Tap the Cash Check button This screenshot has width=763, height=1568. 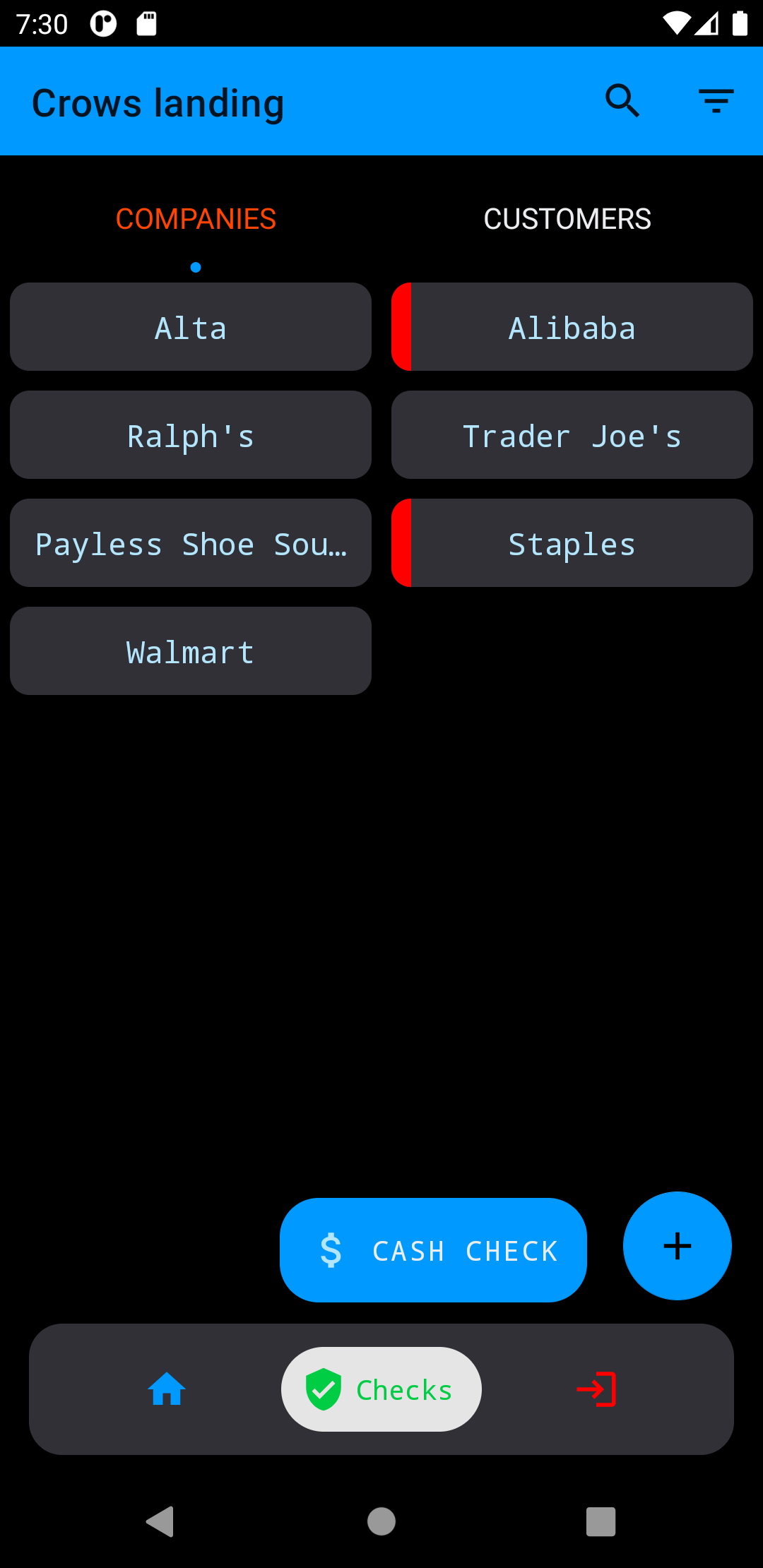(x=433, y=1250)
